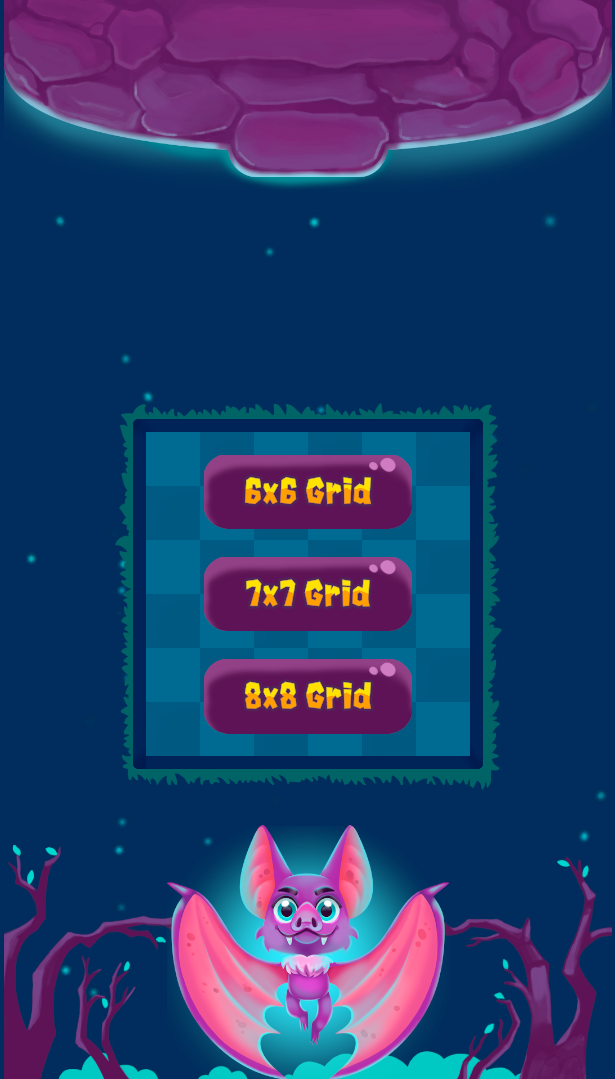Choose the 7x7 Grid size
615x1079 pixels.
[x=307, y=594]
